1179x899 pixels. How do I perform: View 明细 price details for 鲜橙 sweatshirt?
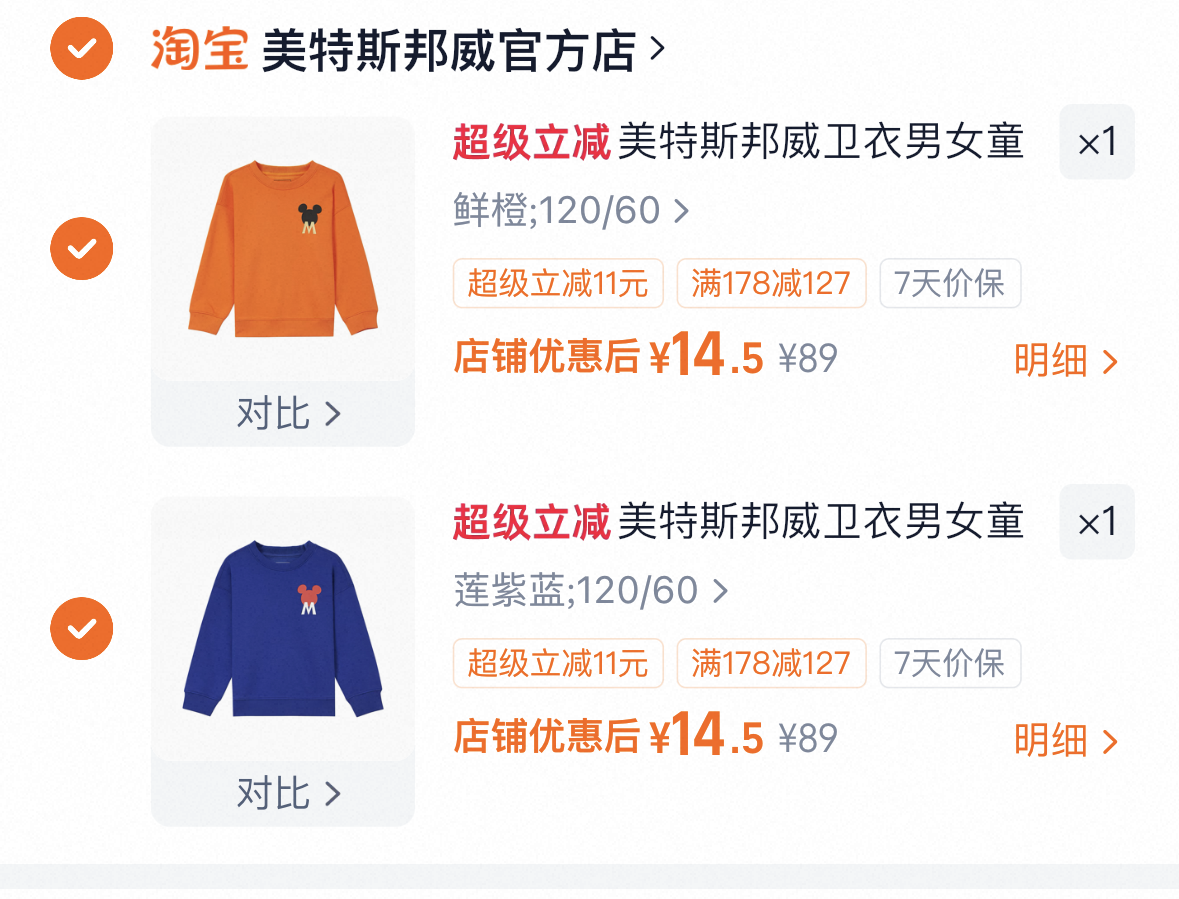1065,361
